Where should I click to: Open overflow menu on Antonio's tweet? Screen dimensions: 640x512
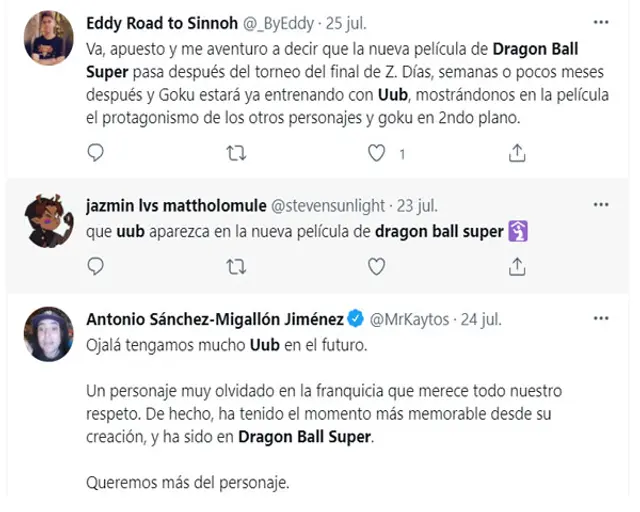click(601, 319)
